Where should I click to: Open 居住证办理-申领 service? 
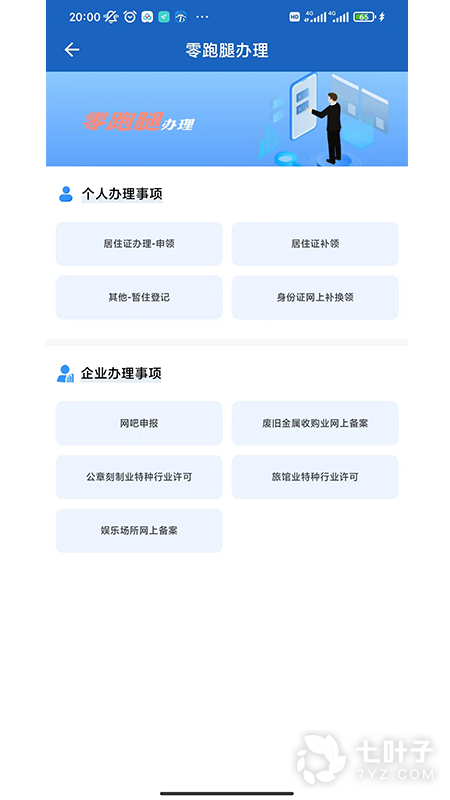pyautogui.click(x=139, y=244)
